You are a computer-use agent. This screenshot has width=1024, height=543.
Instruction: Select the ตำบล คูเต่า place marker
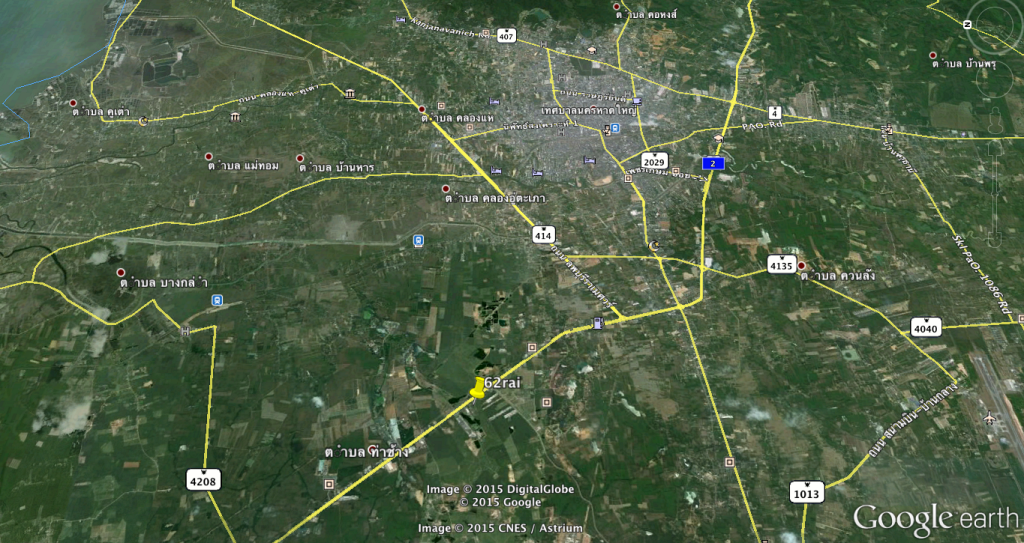(x=73, y=103)
